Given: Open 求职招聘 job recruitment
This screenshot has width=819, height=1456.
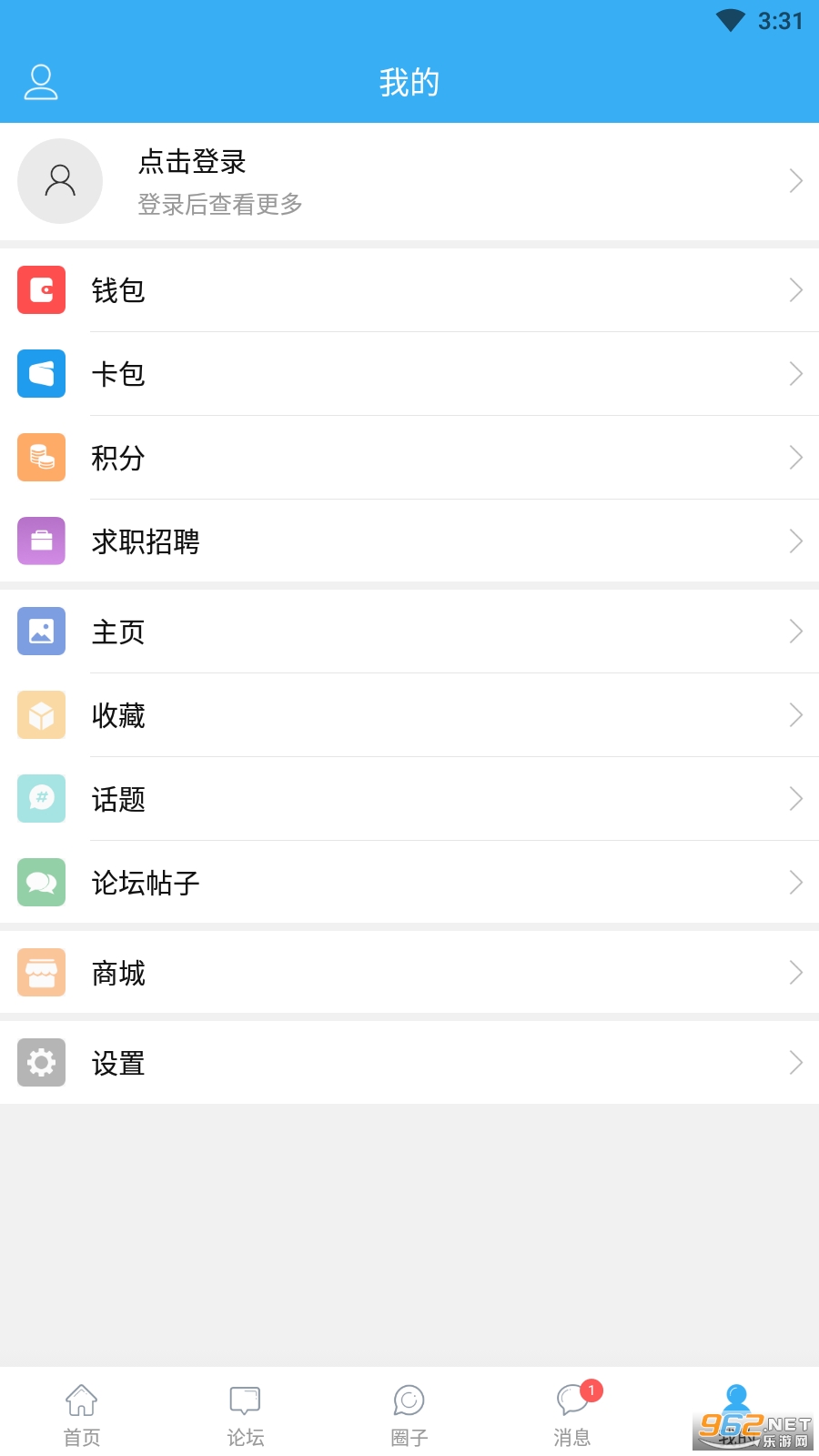Looking at the screenshot, I should [409, 541].
